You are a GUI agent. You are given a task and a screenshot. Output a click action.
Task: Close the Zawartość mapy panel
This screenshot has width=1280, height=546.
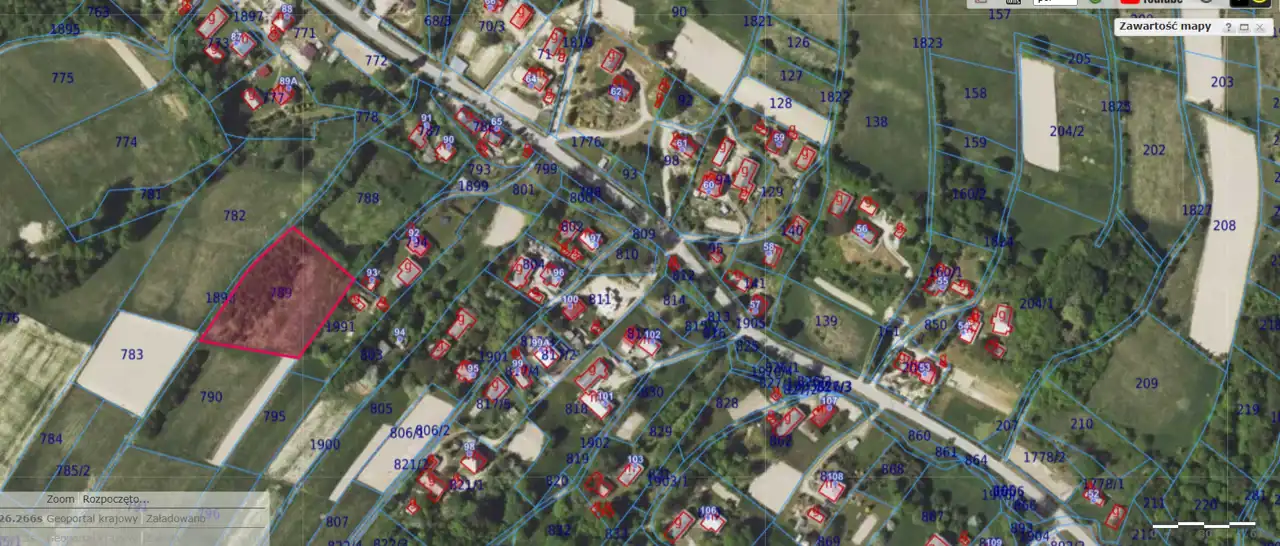tap(1260, 27)
